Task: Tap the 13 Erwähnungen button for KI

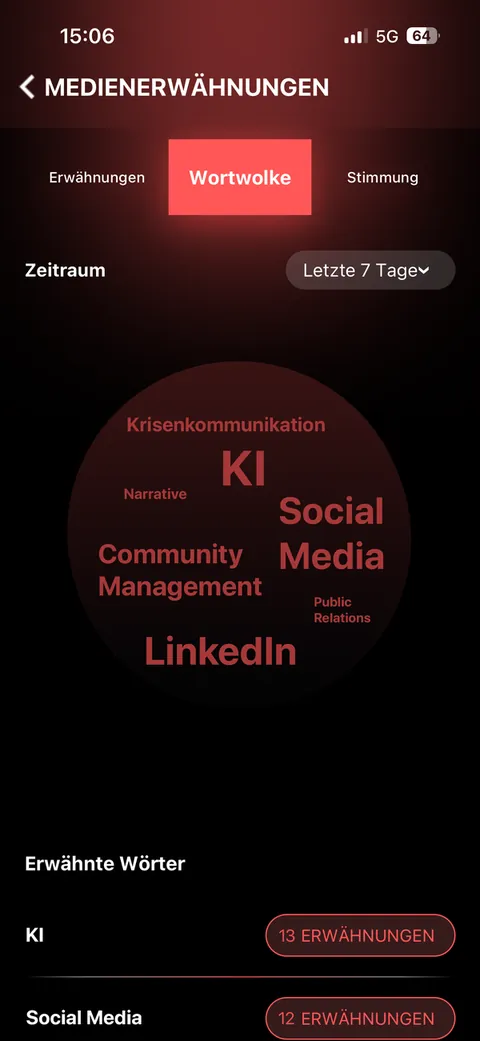Action: [360, 935]
